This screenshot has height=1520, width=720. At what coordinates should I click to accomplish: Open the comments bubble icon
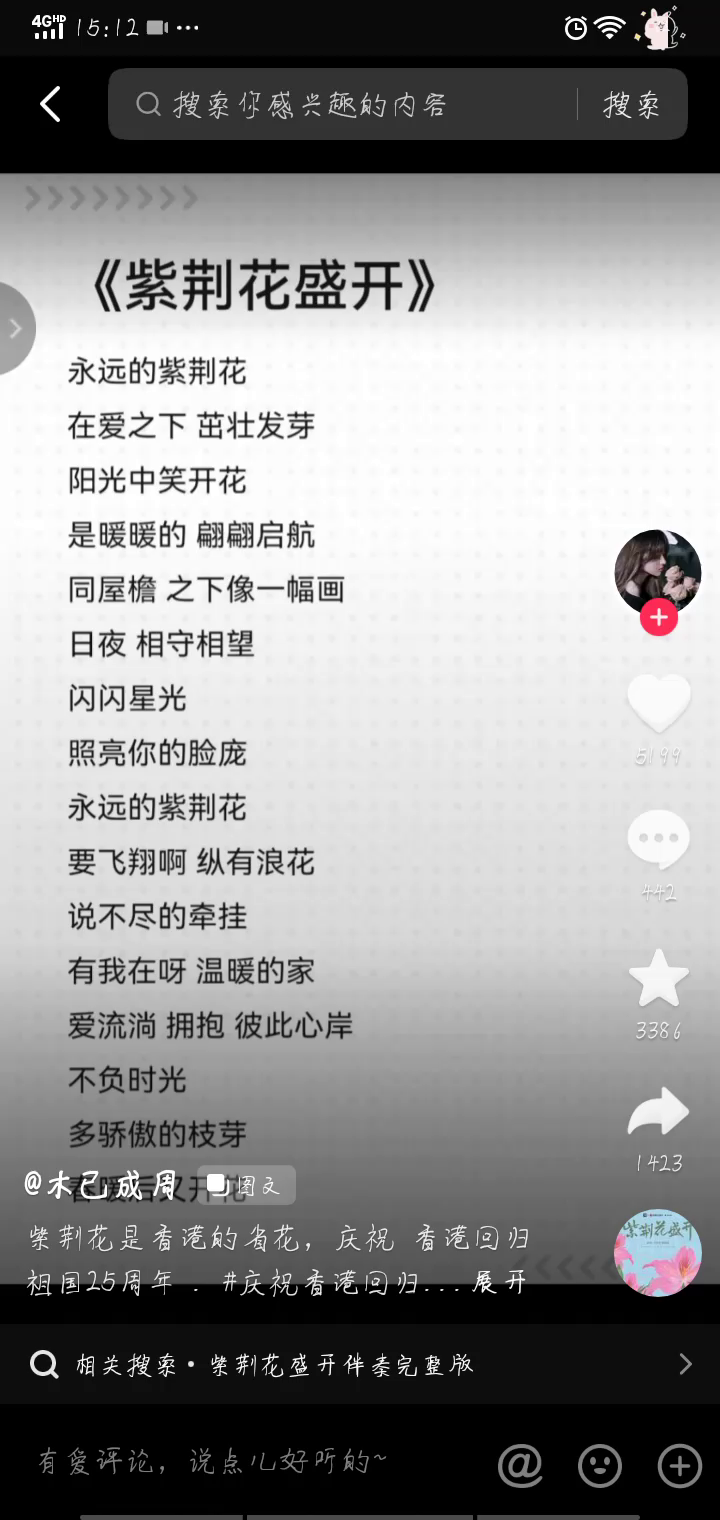[658, 840]
